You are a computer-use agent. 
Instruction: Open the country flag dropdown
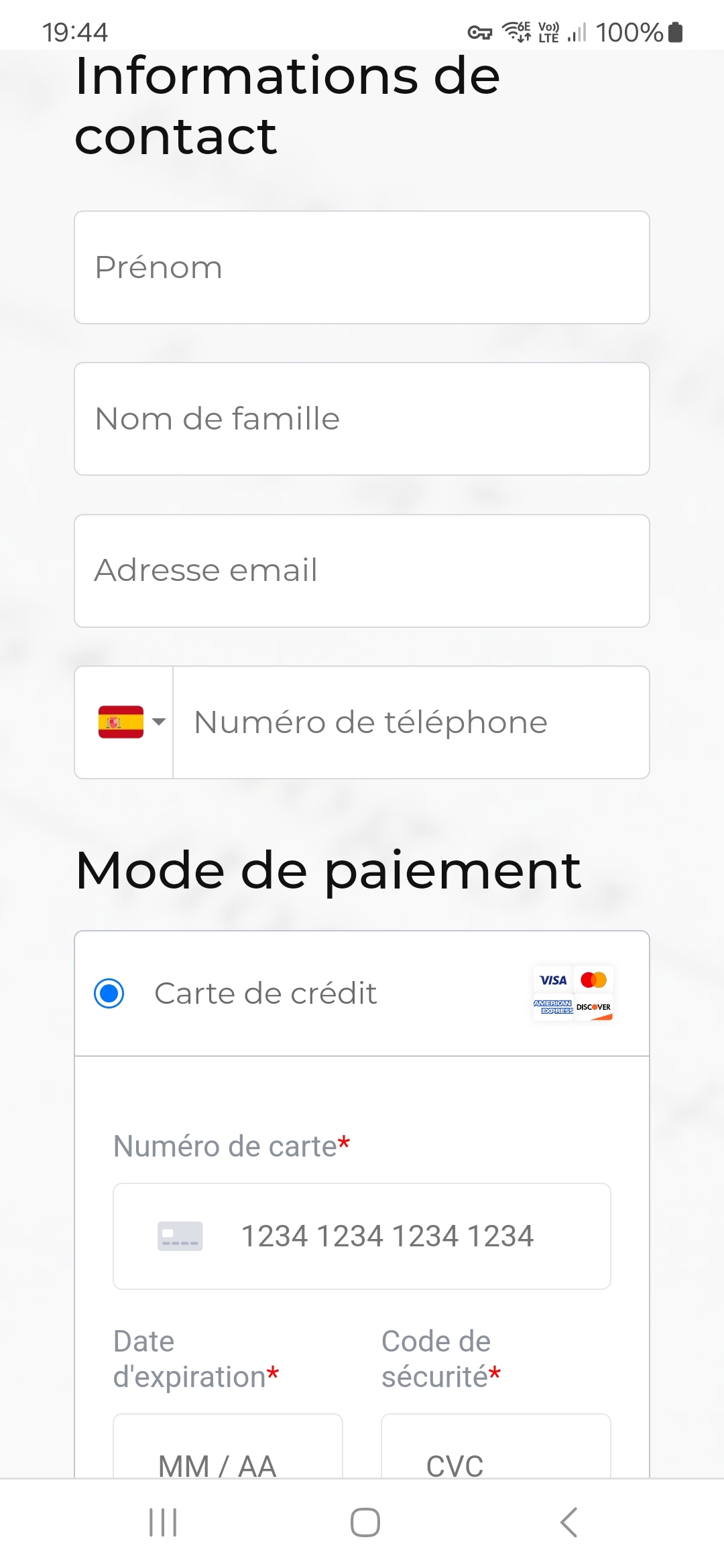pyautogui.click(x=131, y=722)
